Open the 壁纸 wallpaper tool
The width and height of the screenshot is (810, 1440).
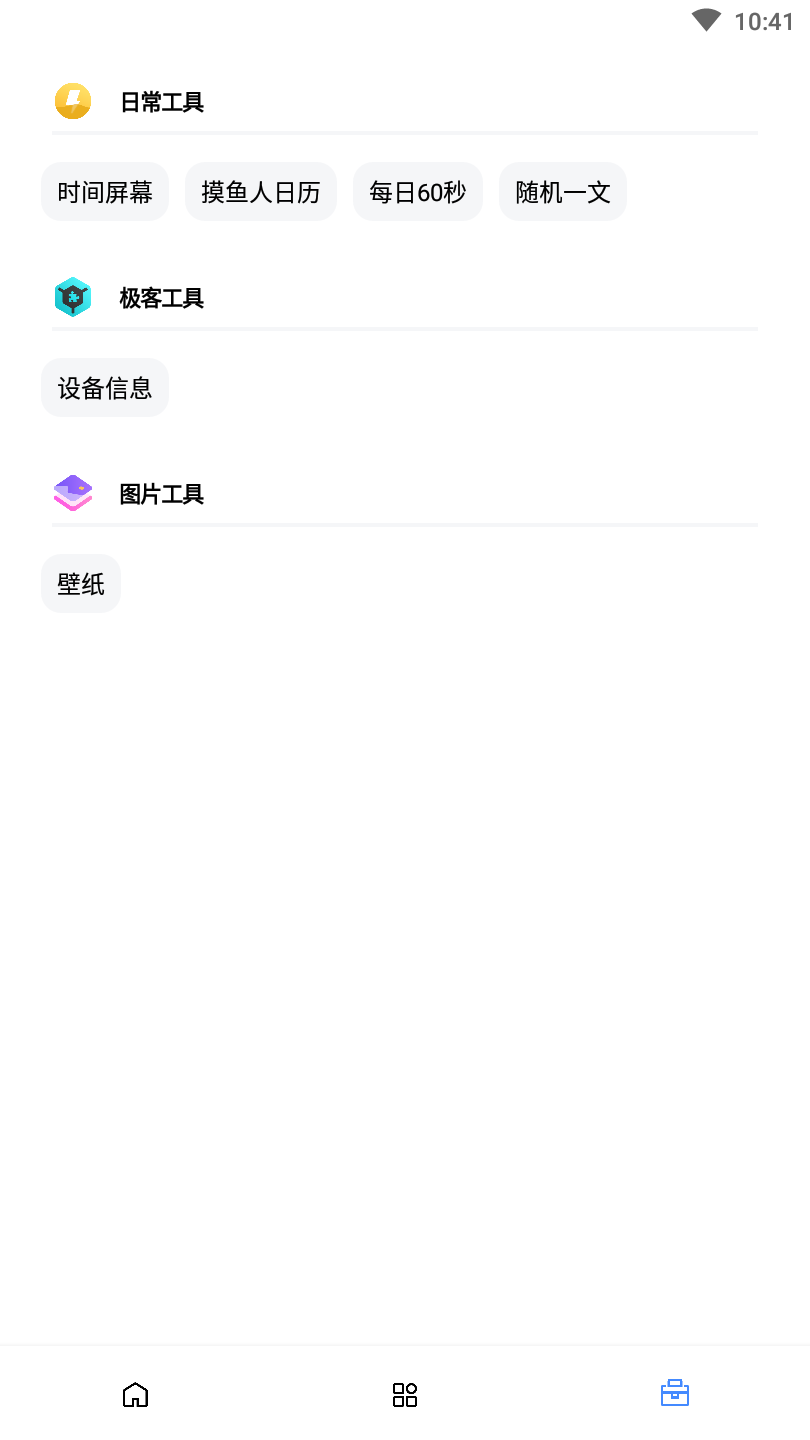(81, 584)
